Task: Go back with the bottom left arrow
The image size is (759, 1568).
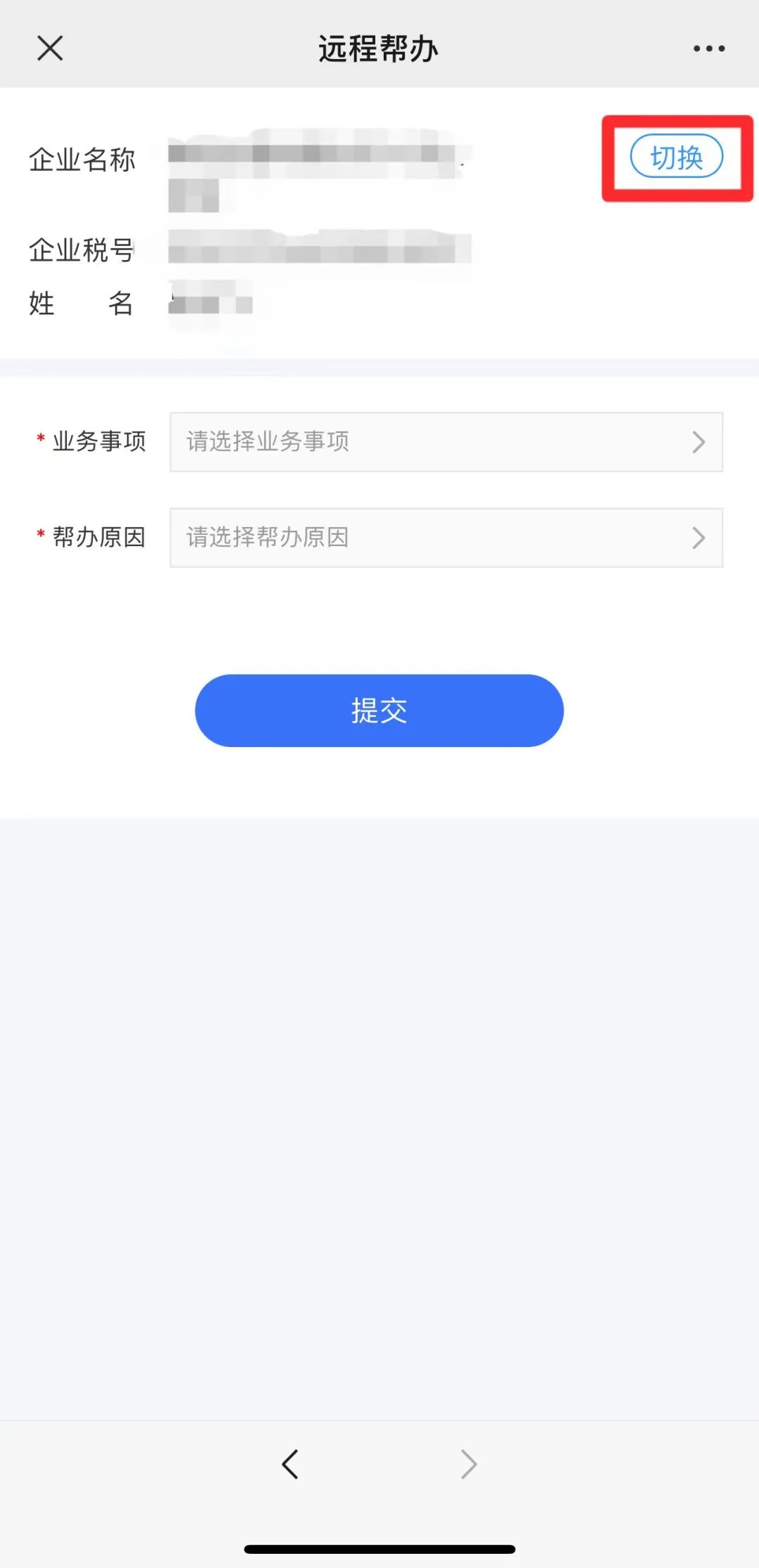Action: 290,1465
